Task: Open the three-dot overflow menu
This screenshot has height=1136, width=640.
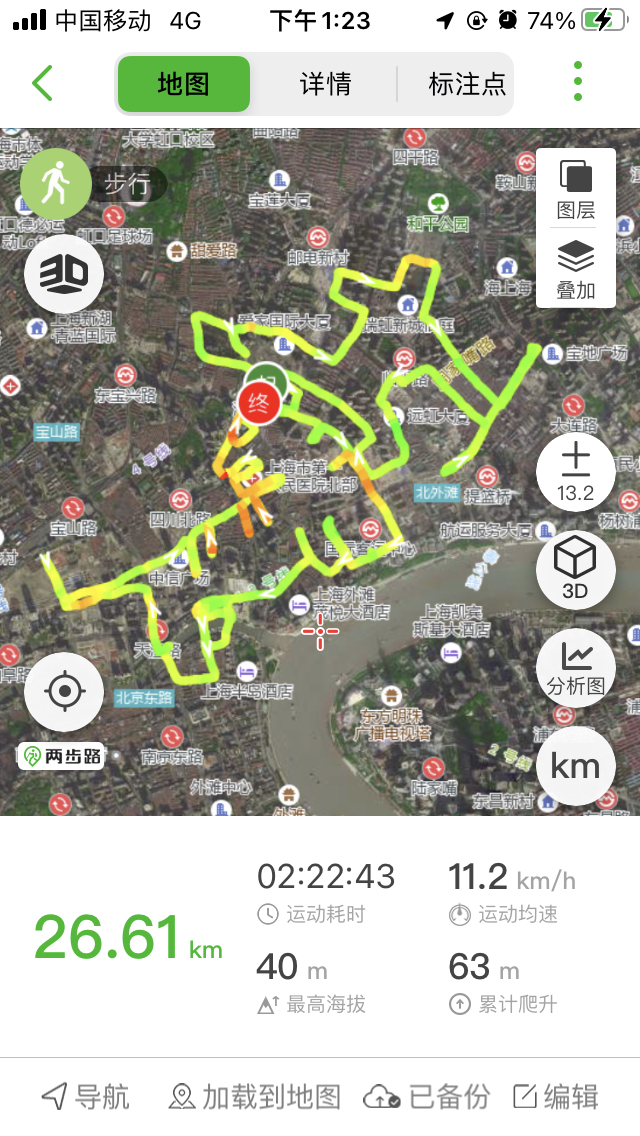Action: 578,82
